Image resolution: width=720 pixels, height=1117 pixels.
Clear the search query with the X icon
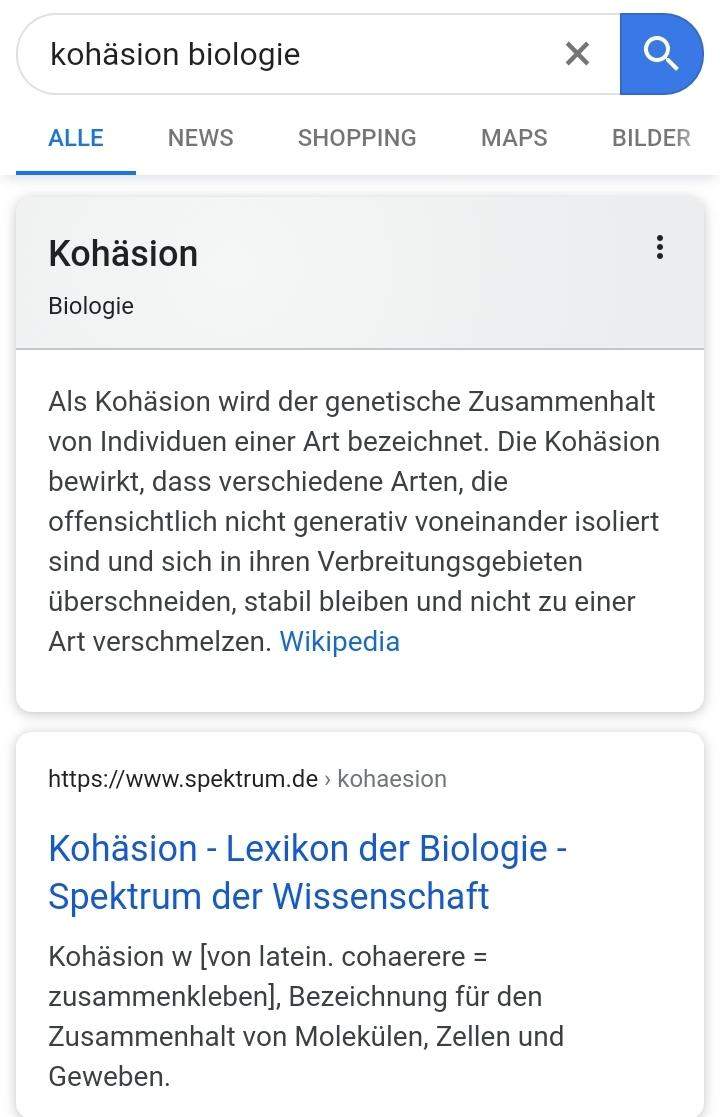click(x=577, y=54)
